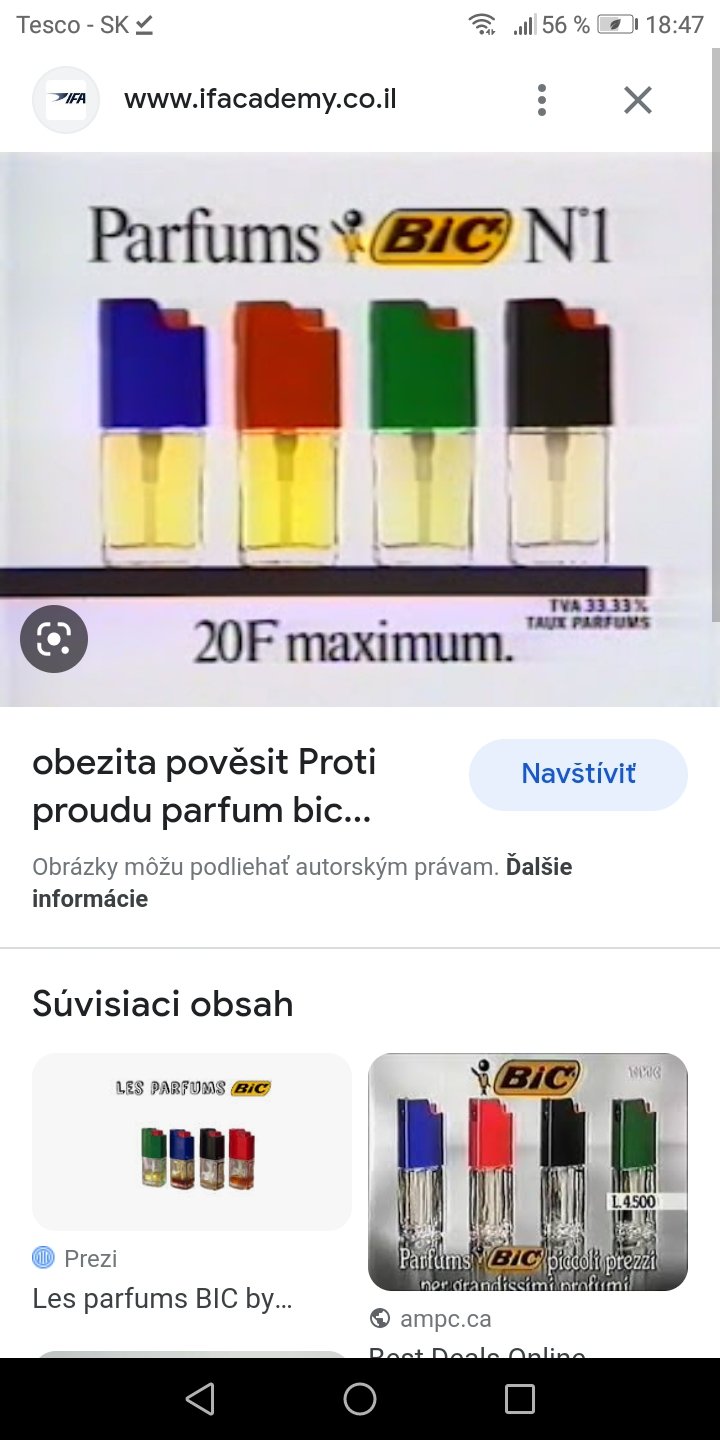Open the www.ifacademy.co.il source site

[x=260, y=100]
